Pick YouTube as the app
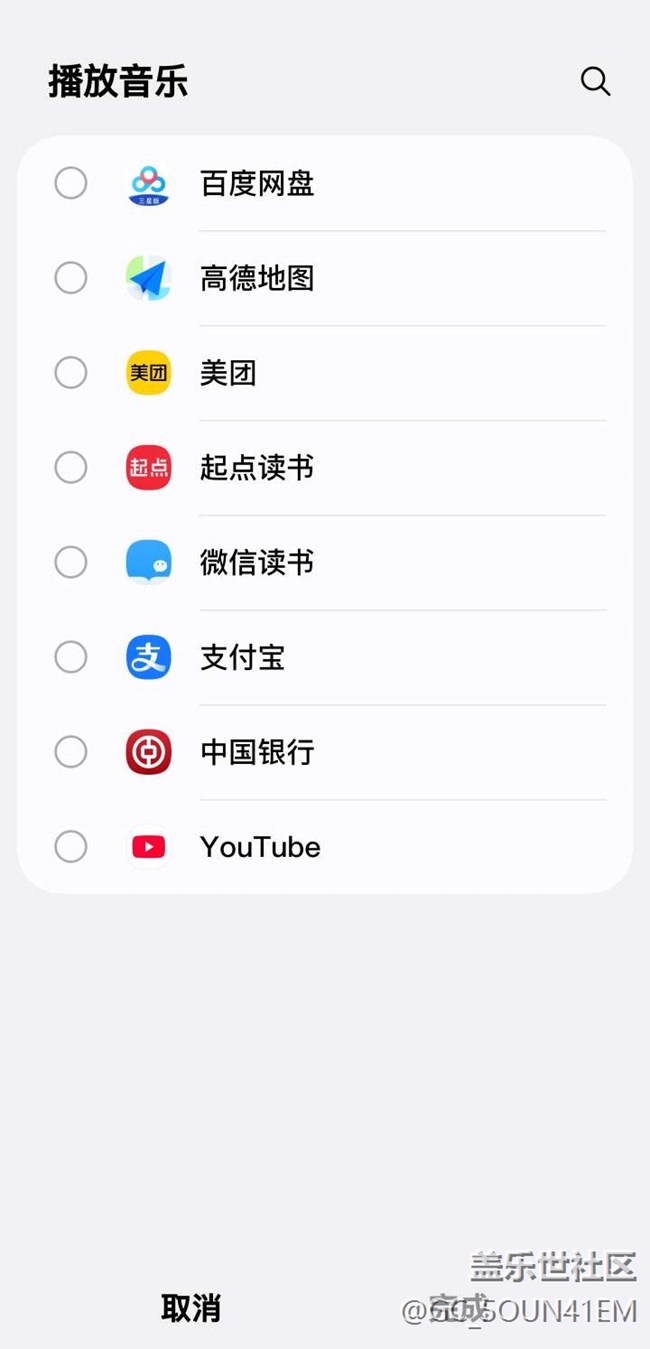This screenshot has width=650, height=1349. 71,847
